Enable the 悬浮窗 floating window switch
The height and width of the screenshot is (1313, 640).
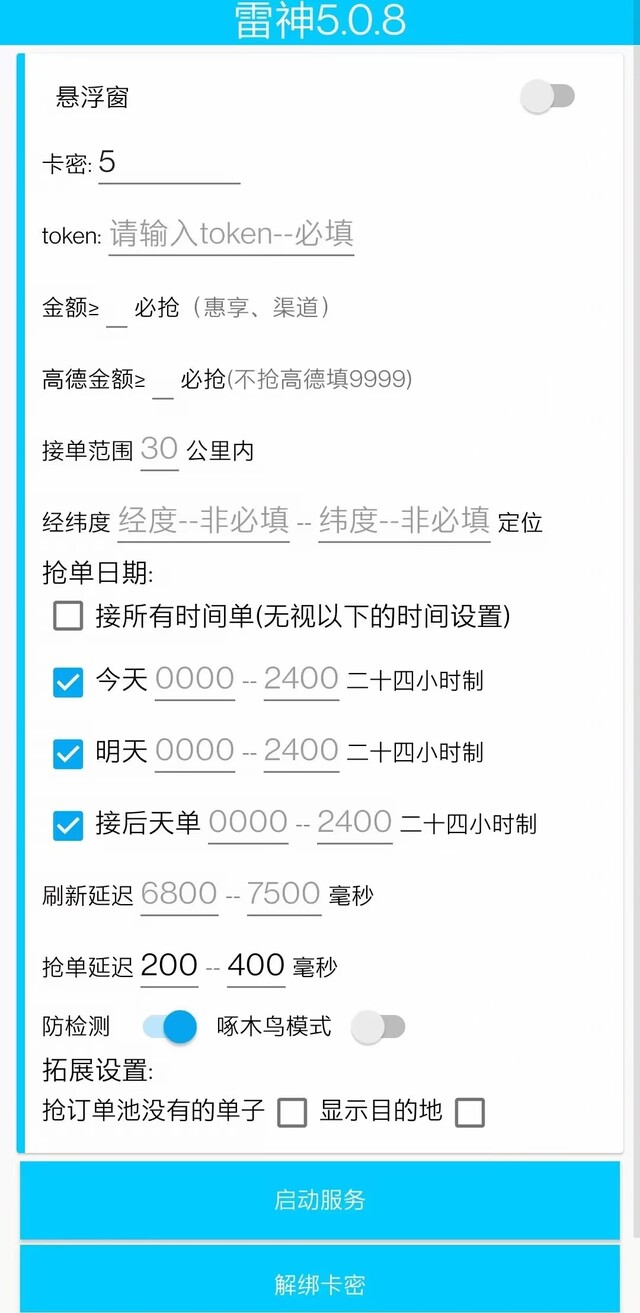[548, 97]
